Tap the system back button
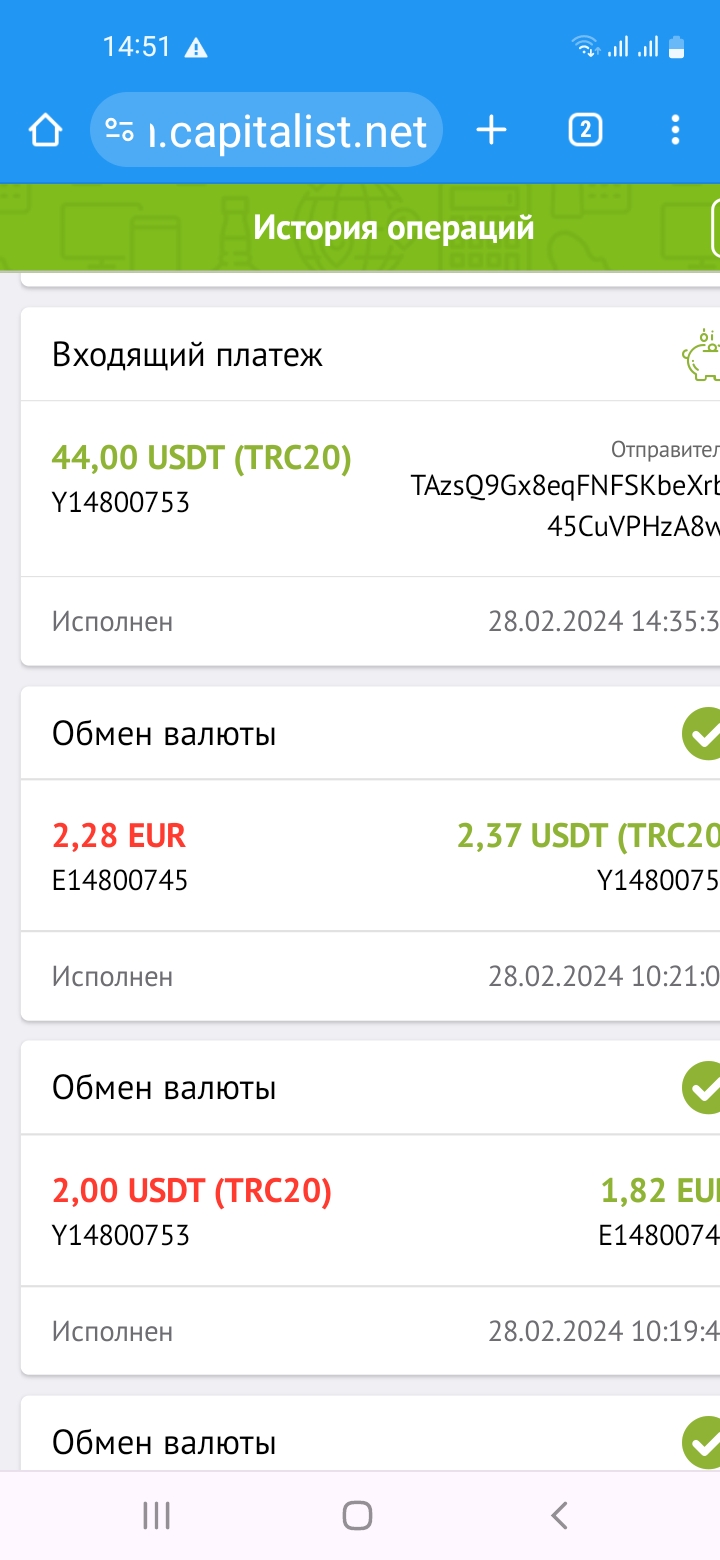720x1560 pixels. pos(559,1515)
